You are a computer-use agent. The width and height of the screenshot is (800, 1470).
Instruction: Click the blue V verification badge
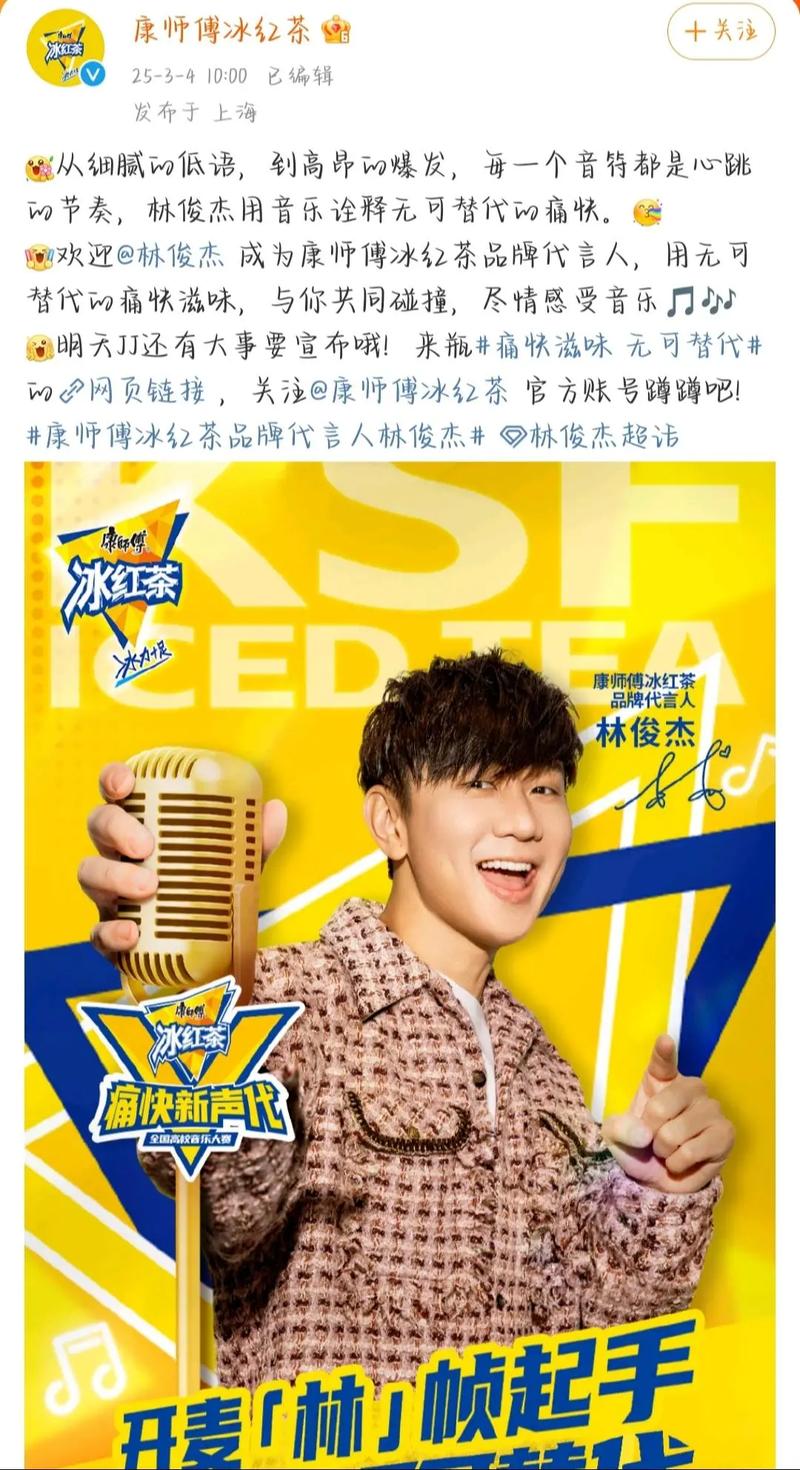point(92,74)
